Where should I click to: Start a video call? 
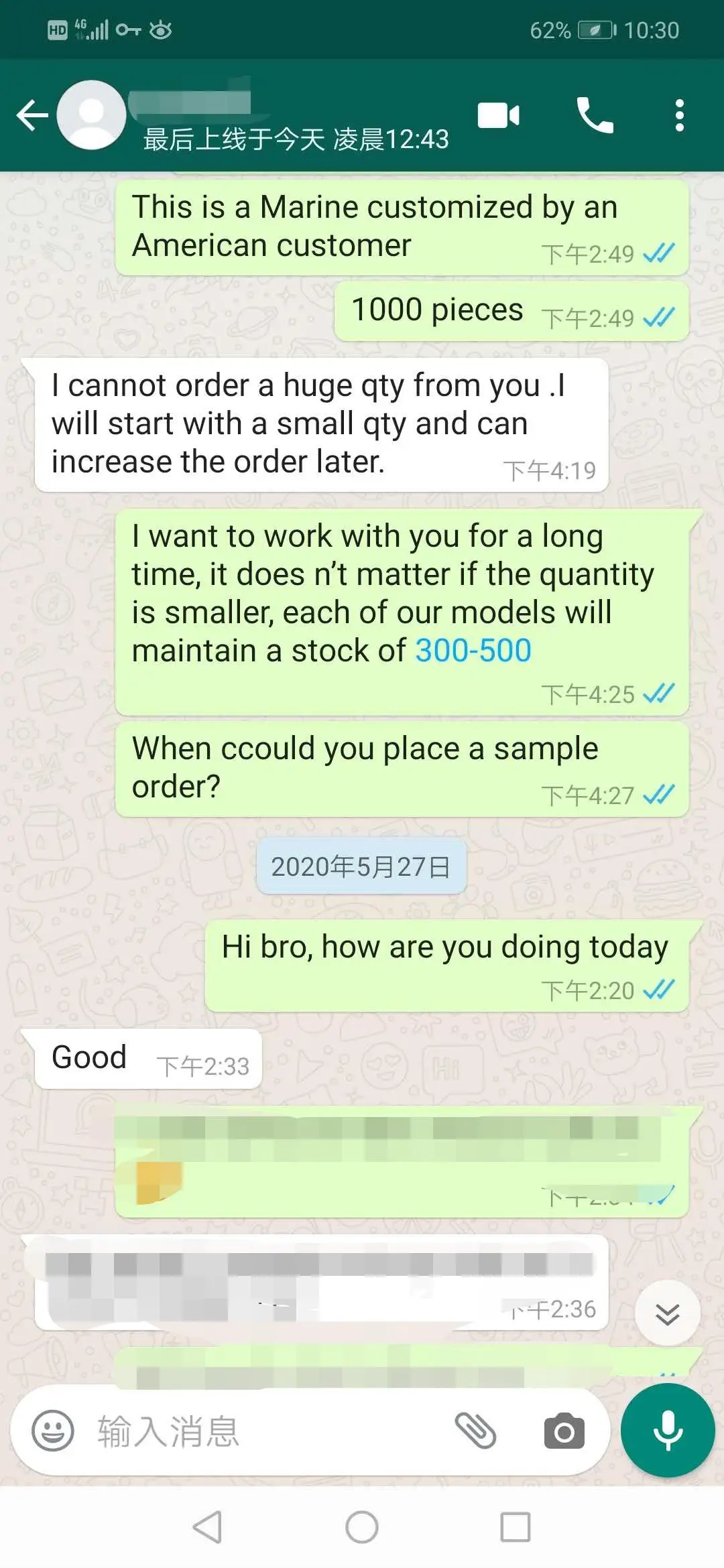point(498,115)
